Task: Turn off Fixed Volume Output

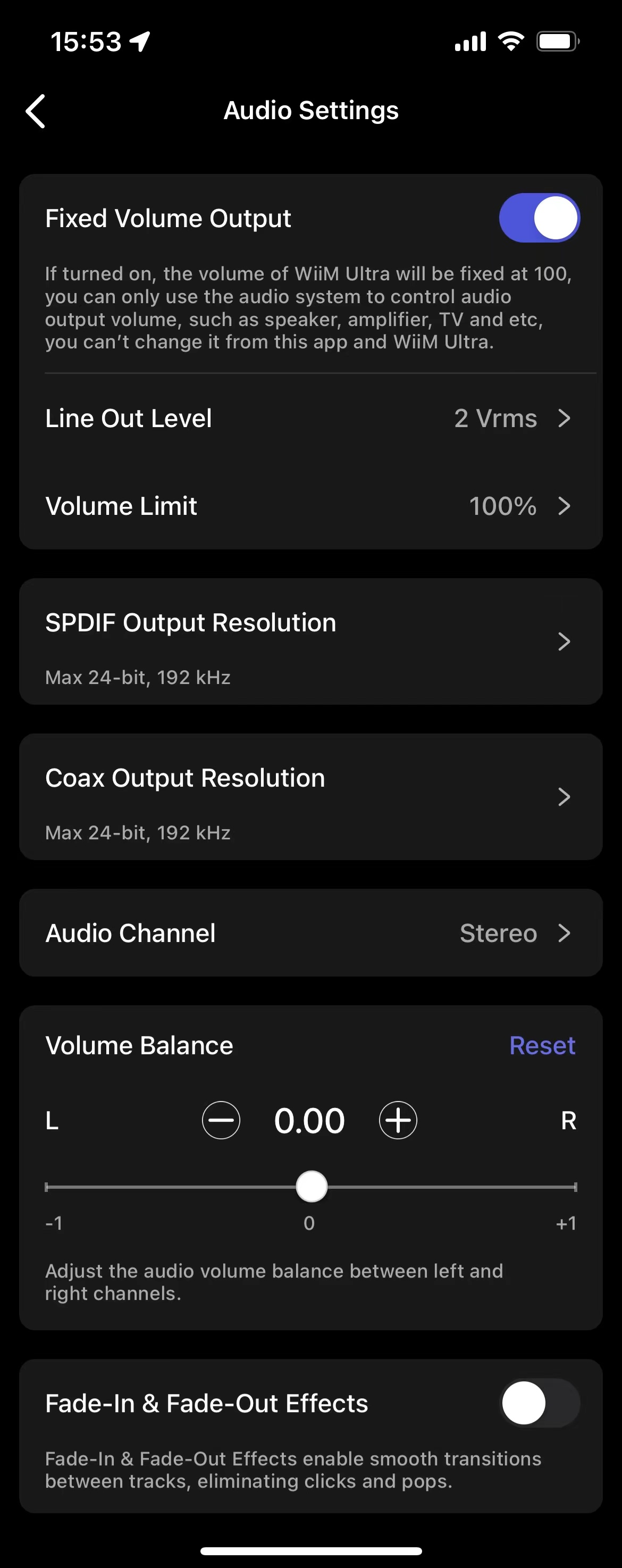Action: [x=539, y=218]
